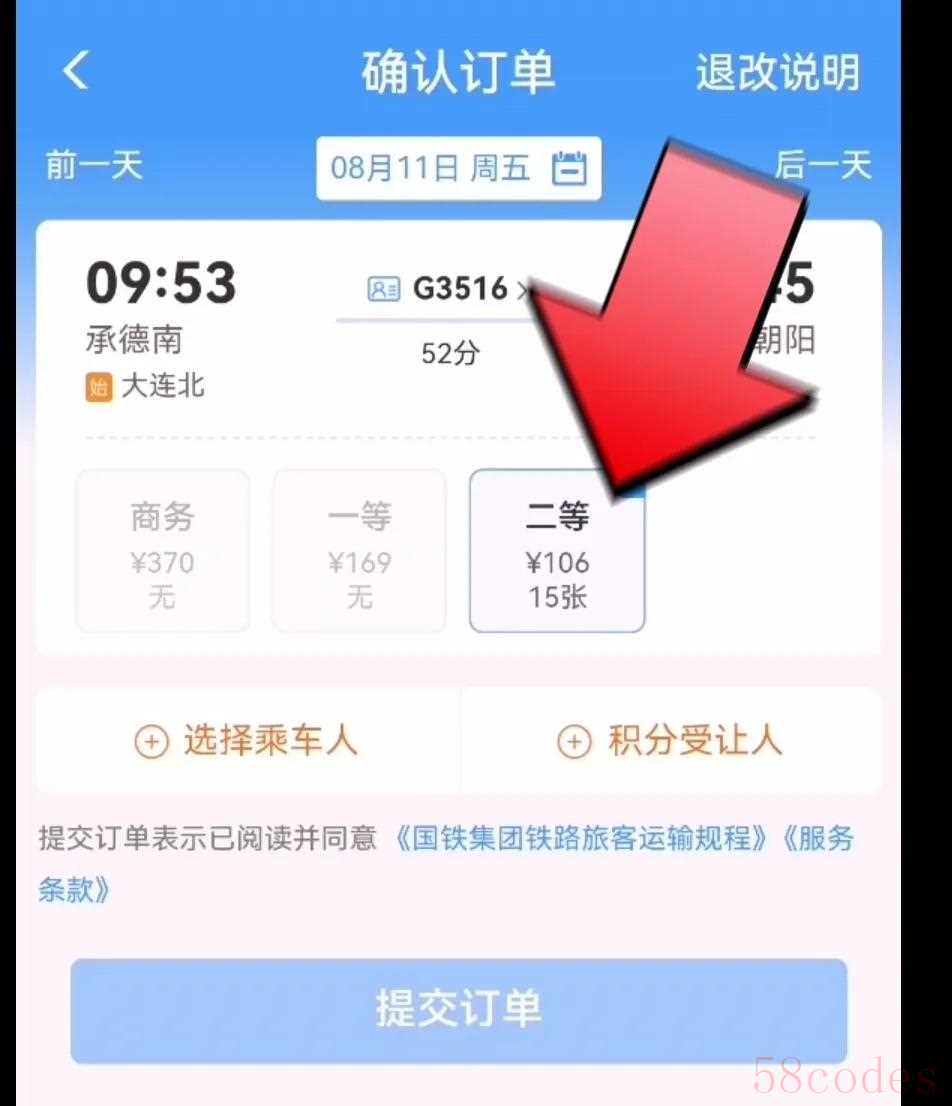This screenshot has width=952, height=1106.
Task: Open train G3516 stop details
Action: pyautogui.click(x=450, y=289)
